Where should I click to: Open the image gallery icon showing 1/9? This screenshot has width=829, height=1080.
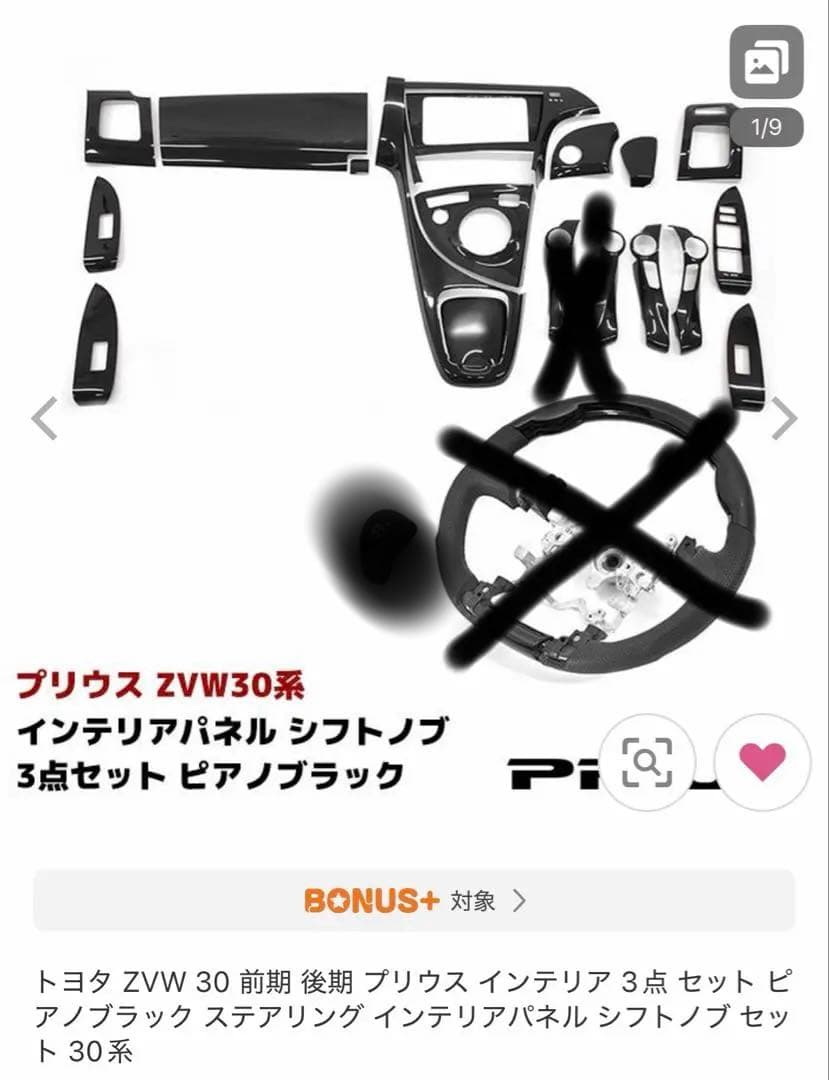coord(767,66)
